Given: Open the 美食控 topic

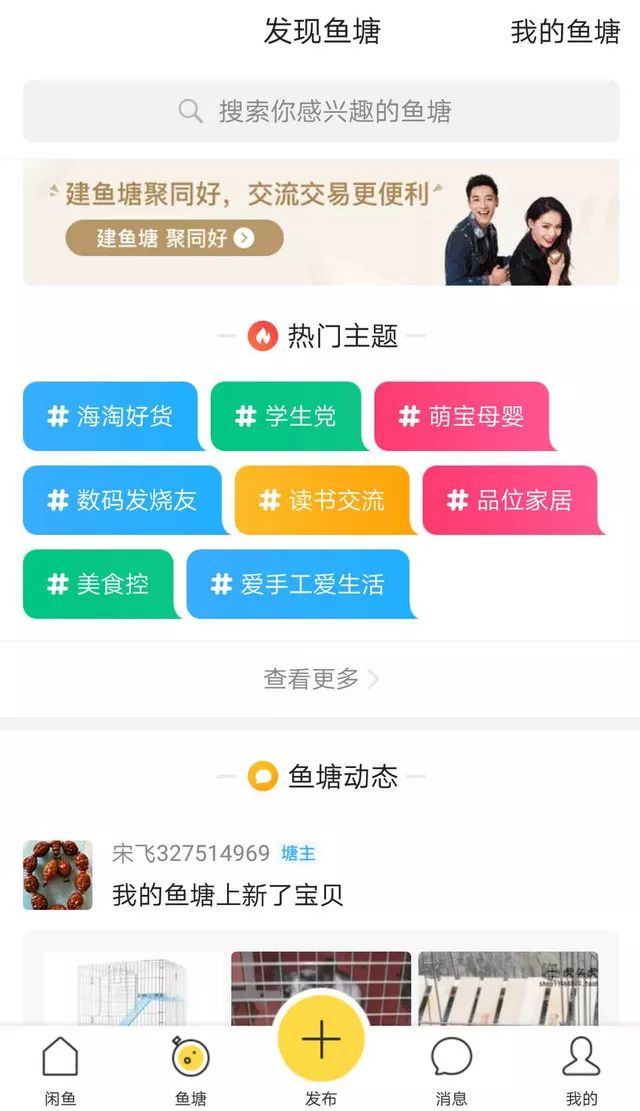Looking at the screenshot, I should coord(98,584).
